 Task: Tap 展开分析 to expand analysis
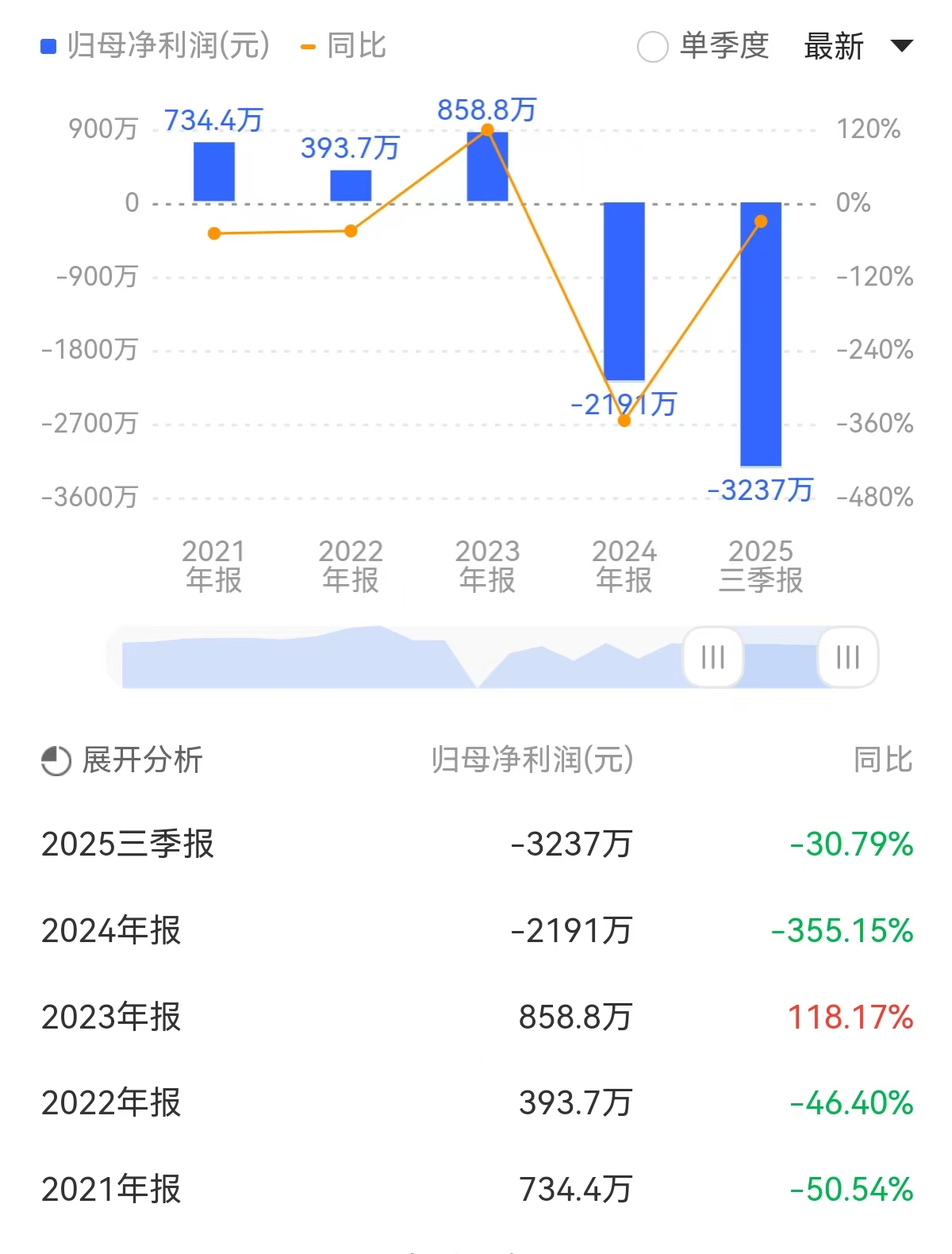(x=123, y=760)
